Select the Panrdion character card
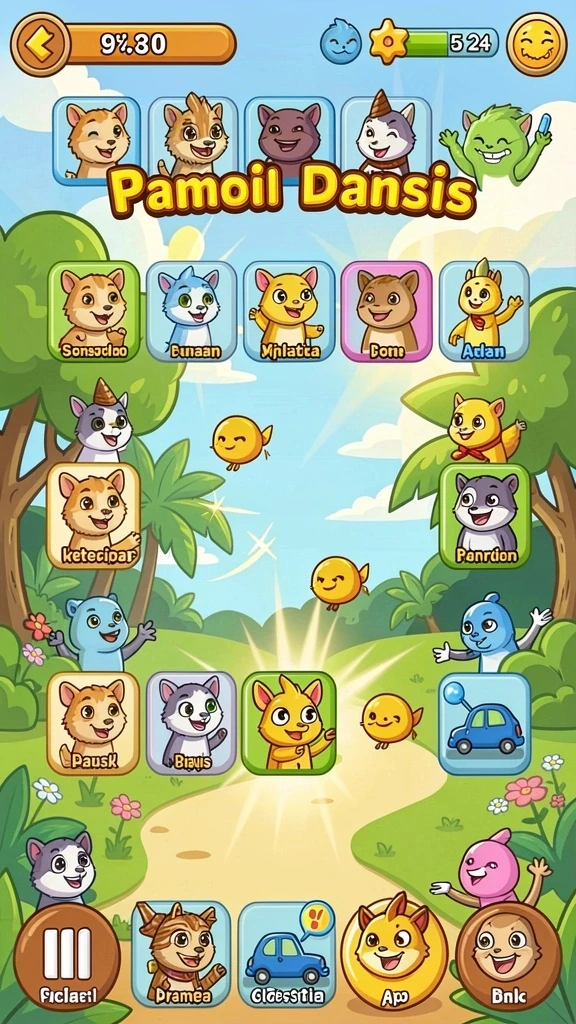 (x=485, y=516)
